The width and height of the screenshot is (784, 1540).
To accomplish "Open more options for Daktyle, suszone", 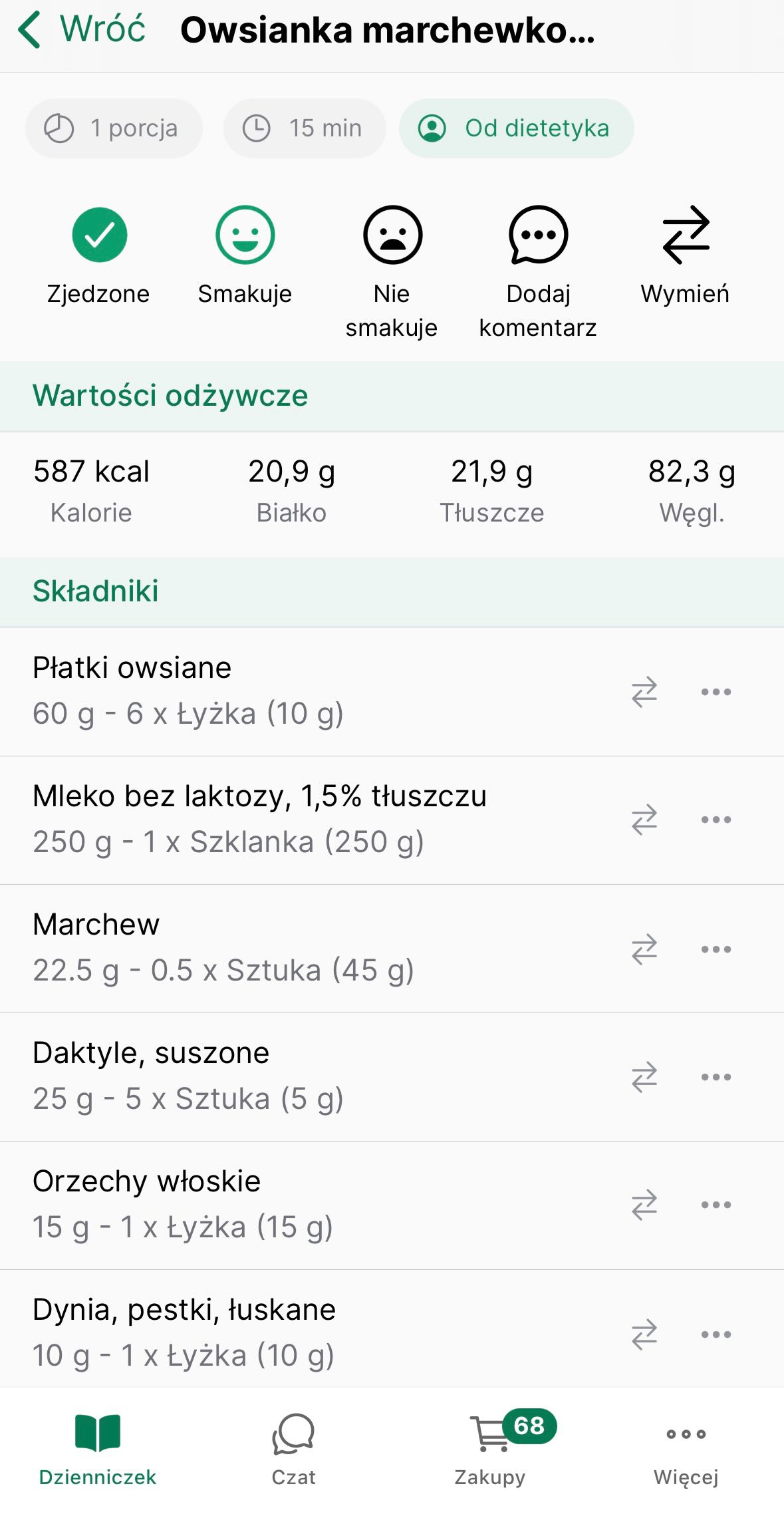I will tap(716, 1077).
